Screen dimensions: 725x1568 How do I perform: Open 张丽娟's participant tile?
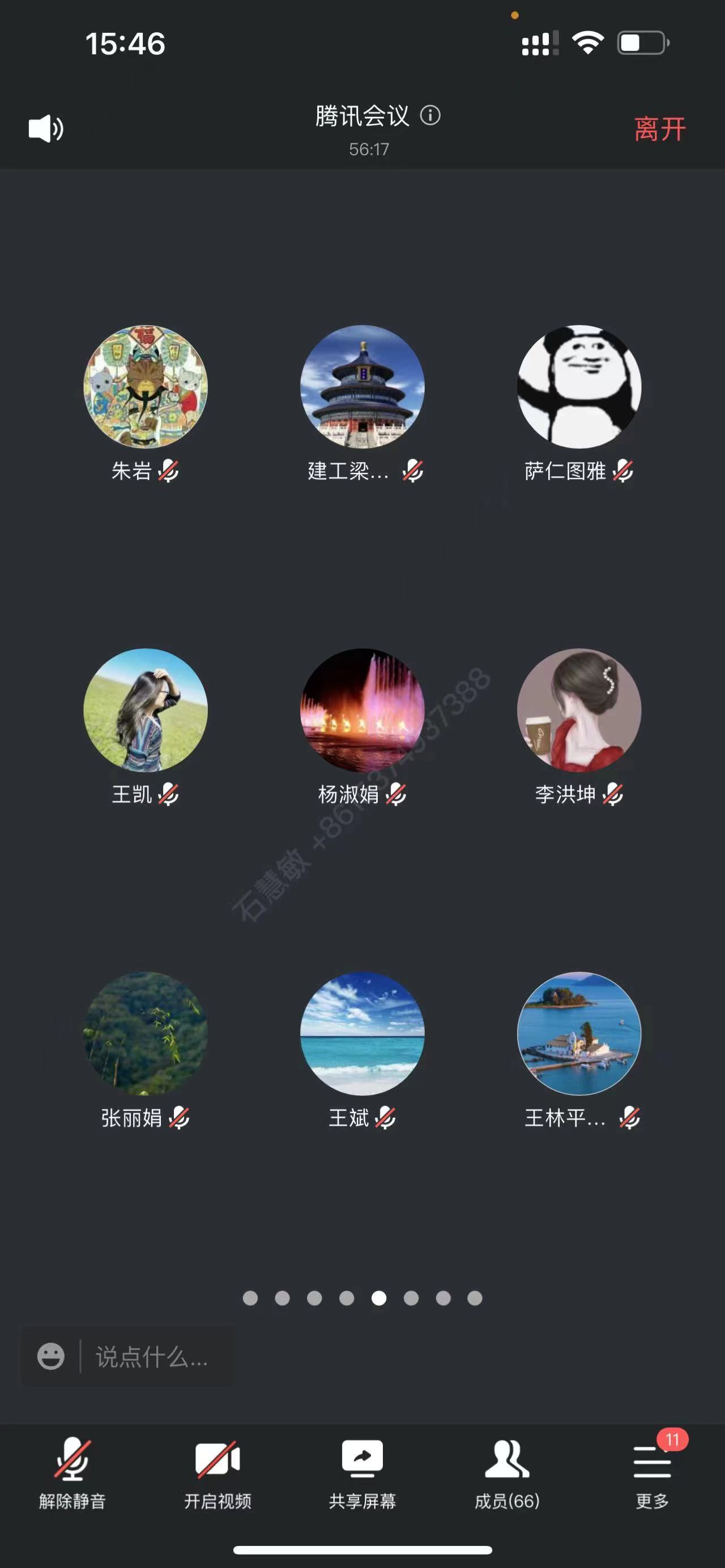(146, 1033)
